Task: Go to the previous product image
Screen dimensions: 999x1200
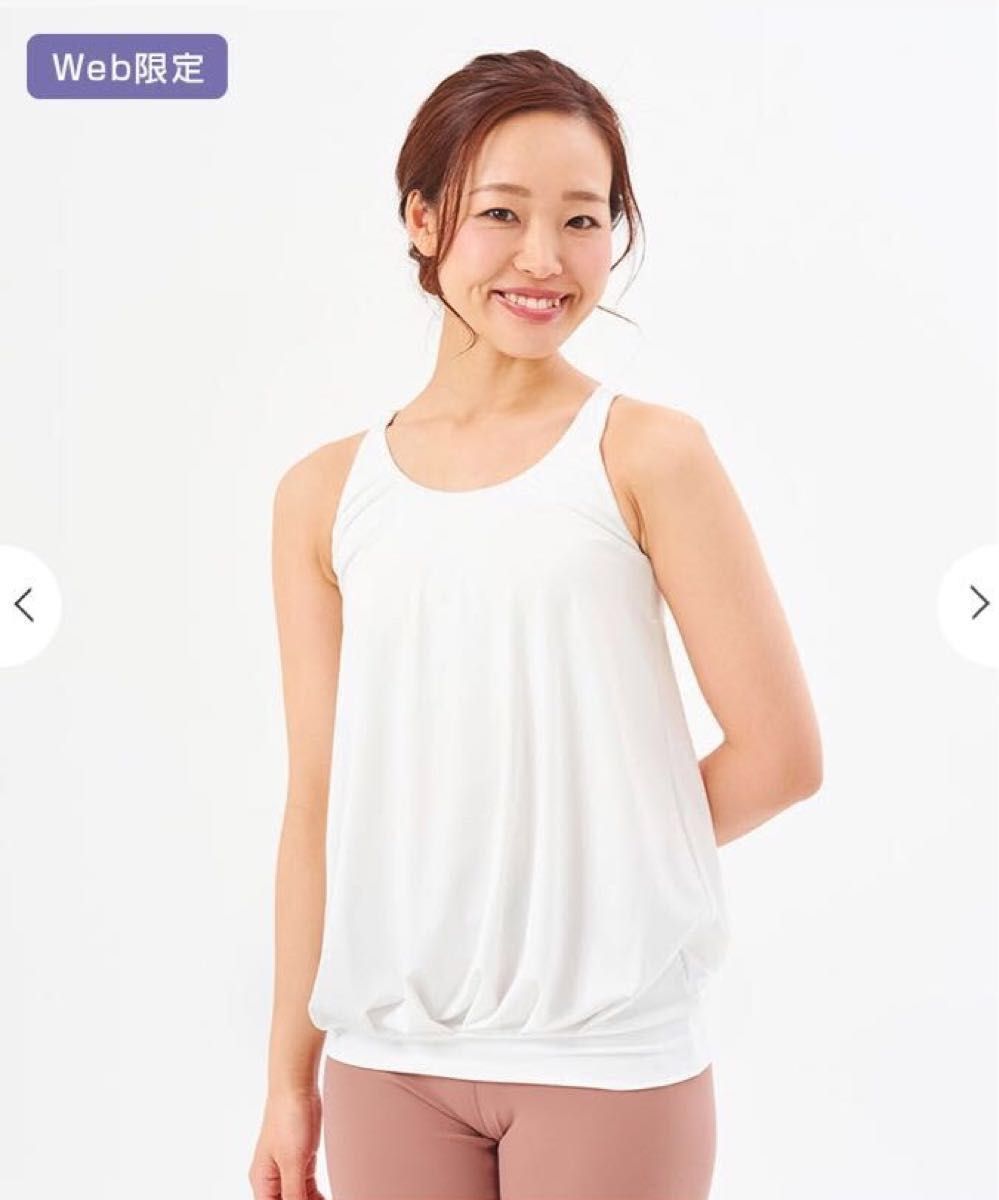Action: [24, 605]
